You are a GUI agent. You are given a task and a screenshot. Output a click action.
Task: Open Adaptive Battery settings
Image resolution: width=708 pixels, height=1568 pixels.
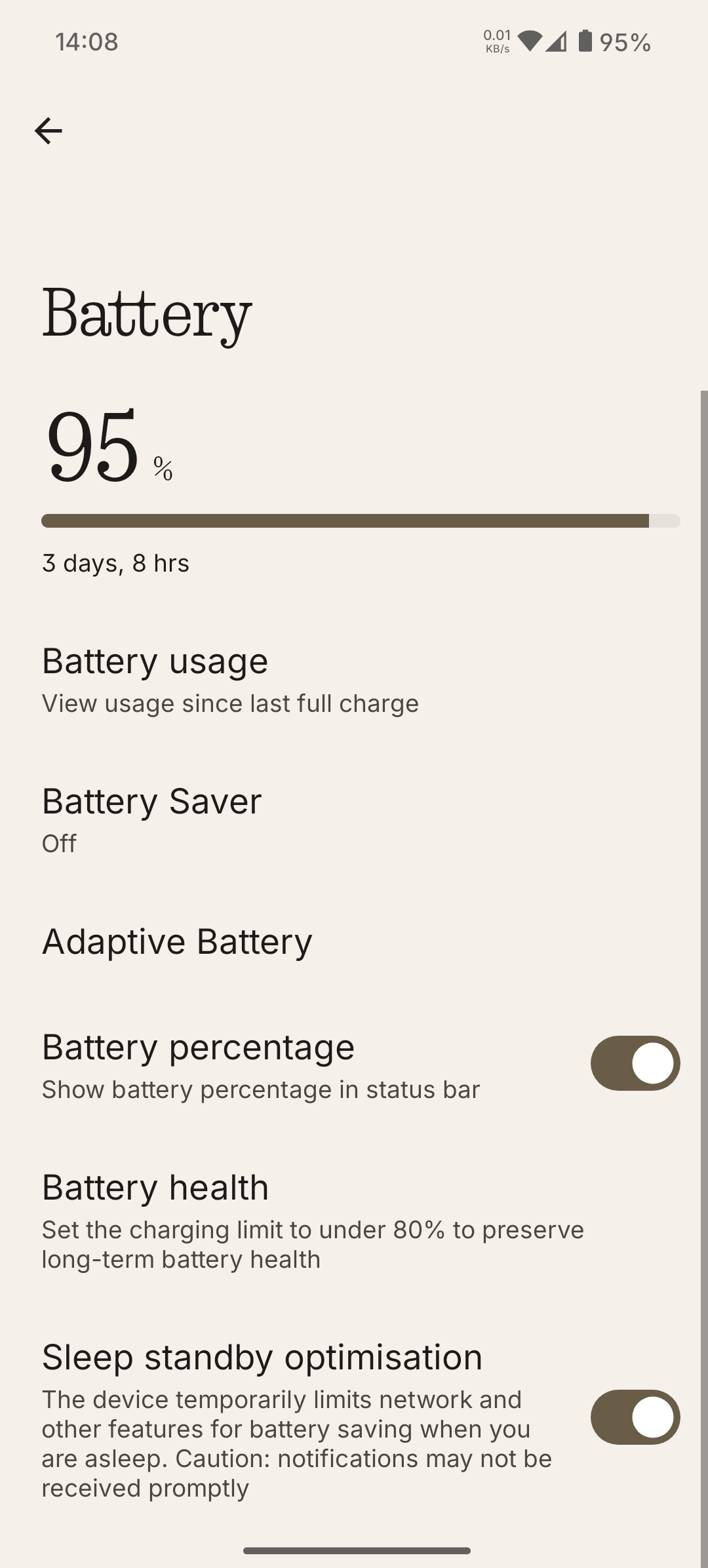coord(177,941)
